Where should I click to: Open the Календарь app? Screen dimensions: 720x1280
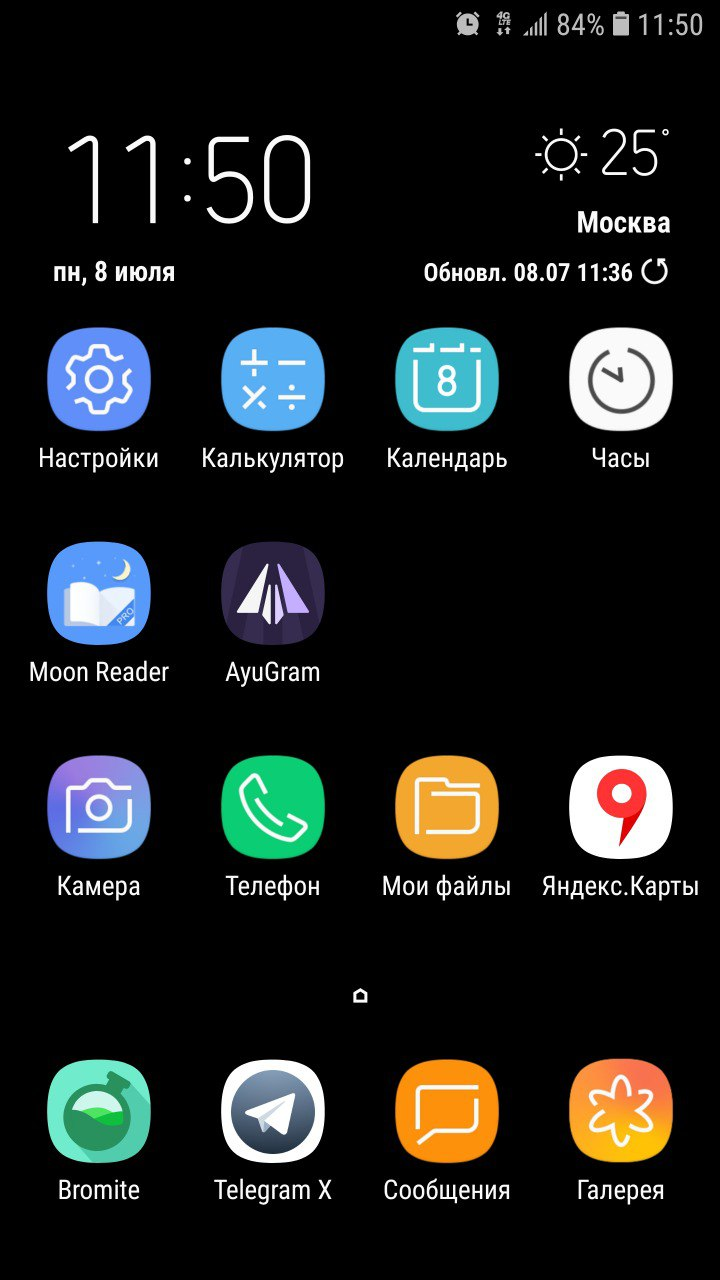pos(447,380)
